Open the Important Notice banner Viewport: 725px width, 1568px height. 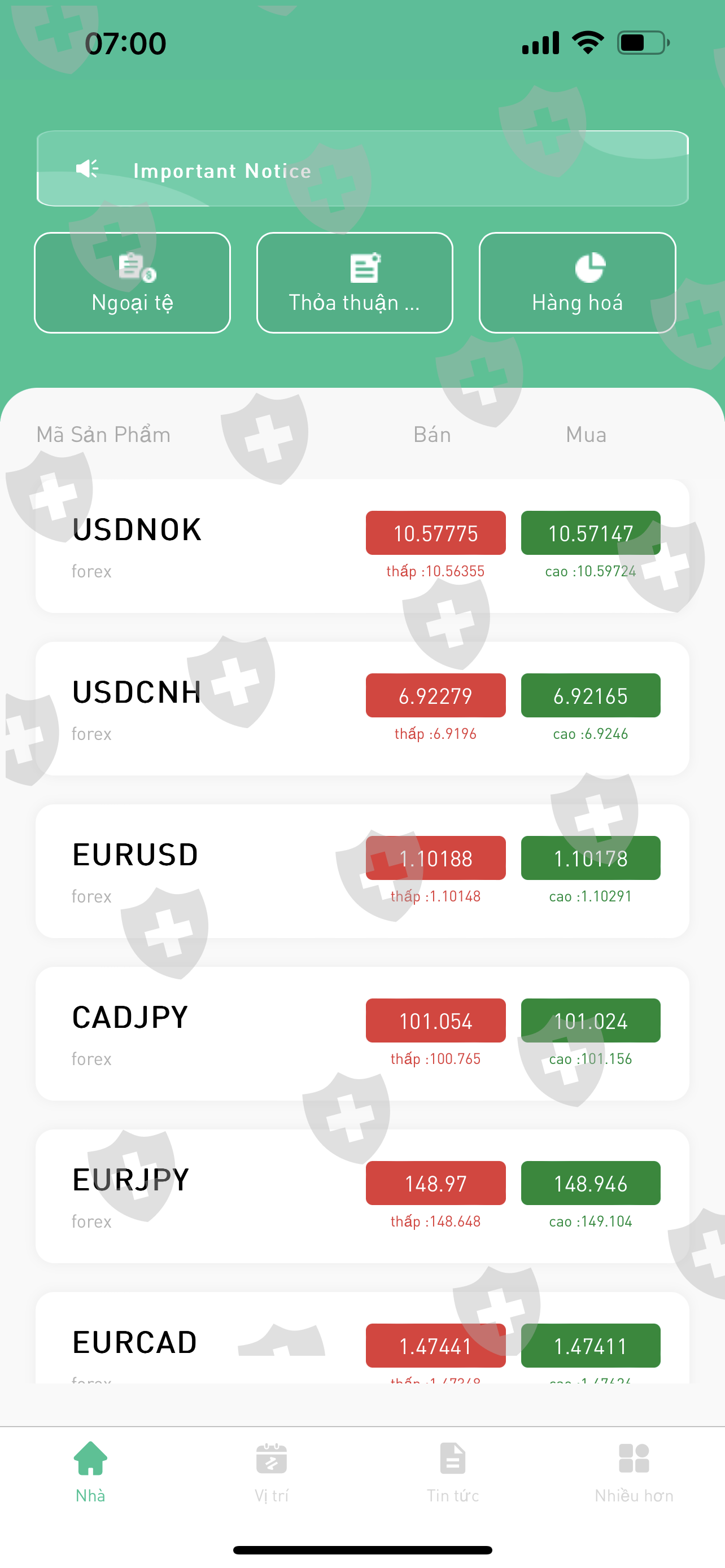point(362,169)
